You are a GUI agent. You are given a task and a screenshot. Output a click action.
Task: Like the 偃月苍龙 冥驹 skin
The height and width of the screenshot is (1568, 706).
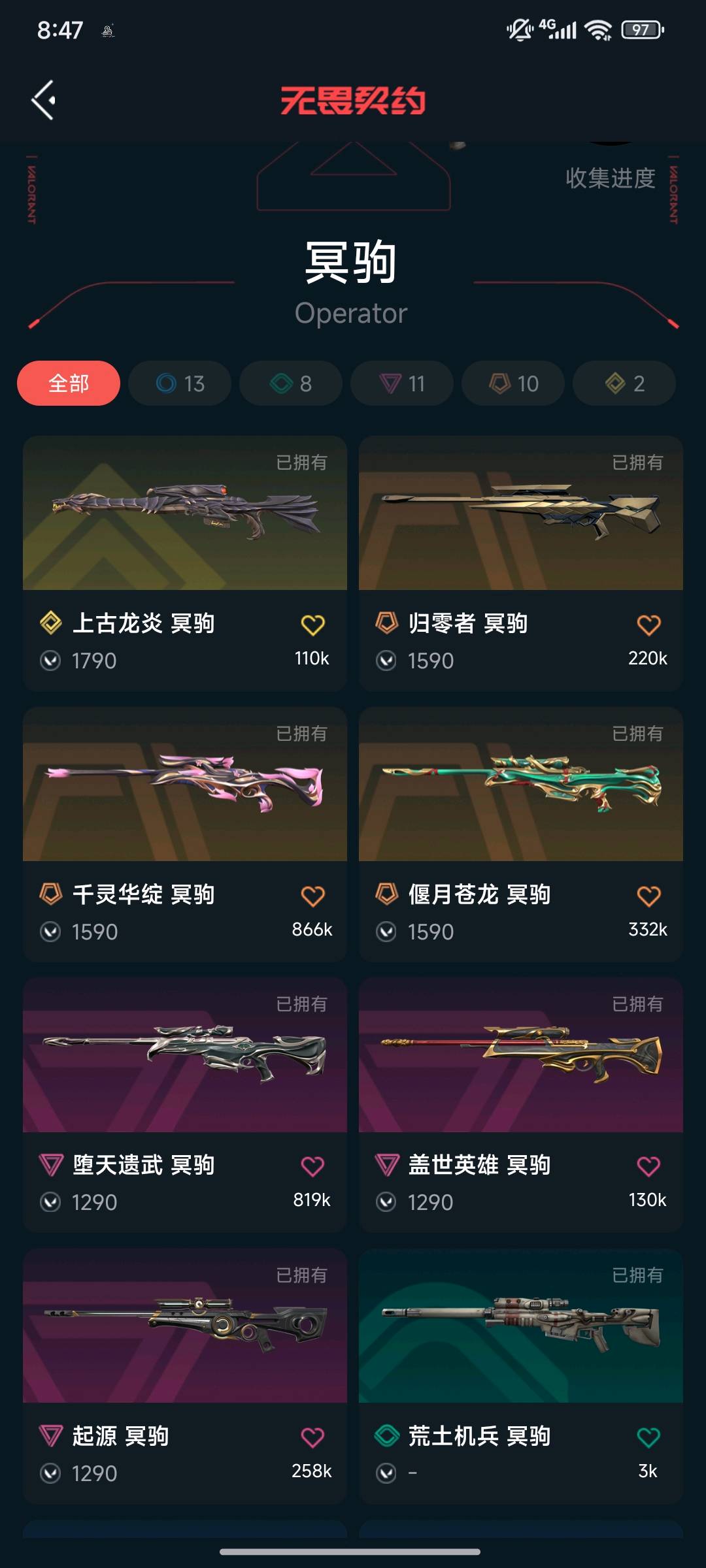pyautogui.click(x=648, y=896)
